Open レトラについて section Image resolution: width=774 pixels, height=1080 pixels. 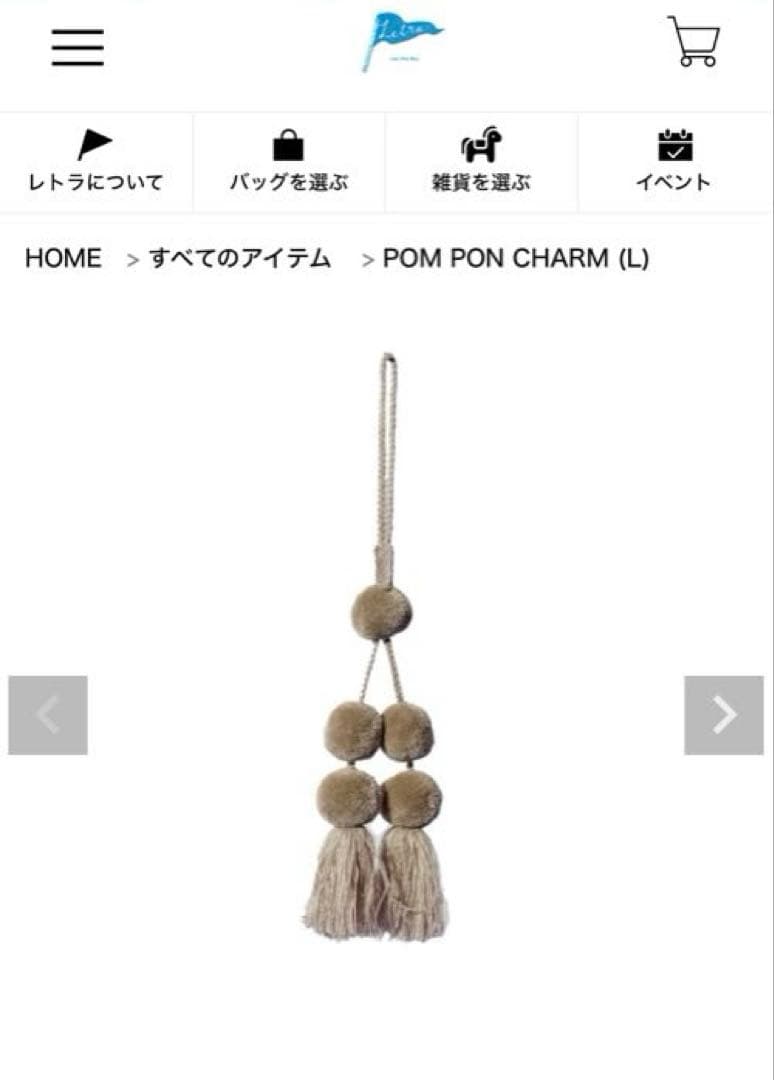coord(96,162)
